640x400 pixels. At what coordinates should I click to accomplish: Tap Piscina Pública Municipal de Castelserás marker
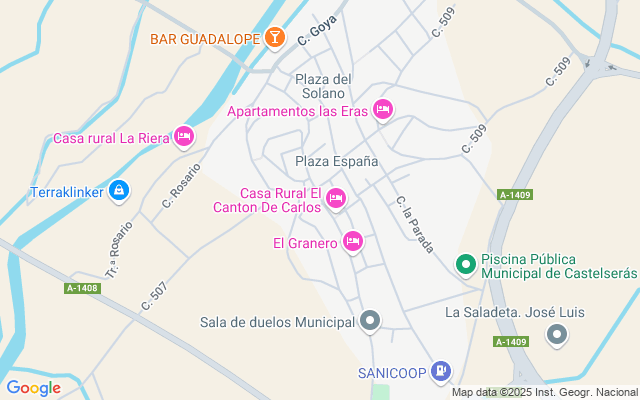465,265
